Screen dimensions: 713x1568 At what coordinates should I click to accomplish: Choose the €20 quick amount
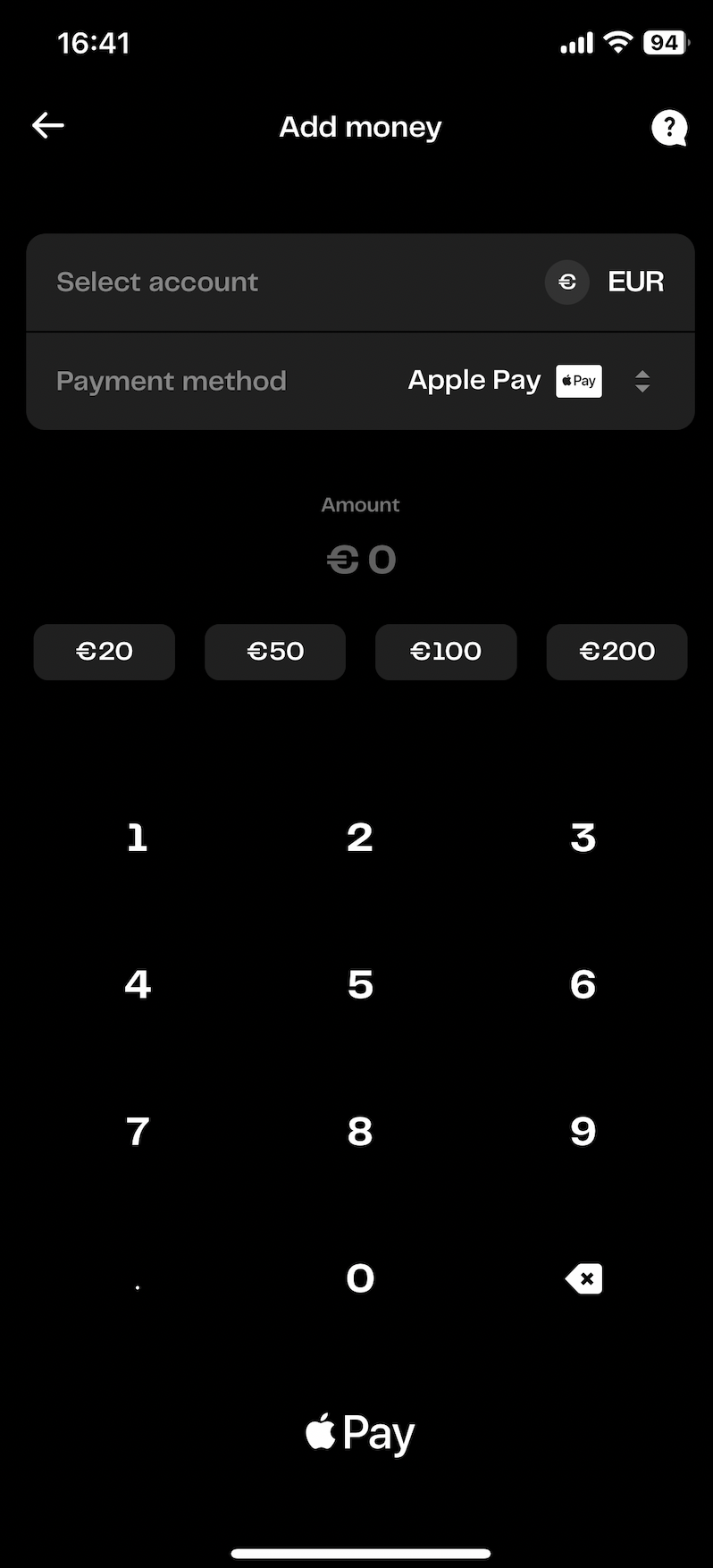[x=105, y=652]
